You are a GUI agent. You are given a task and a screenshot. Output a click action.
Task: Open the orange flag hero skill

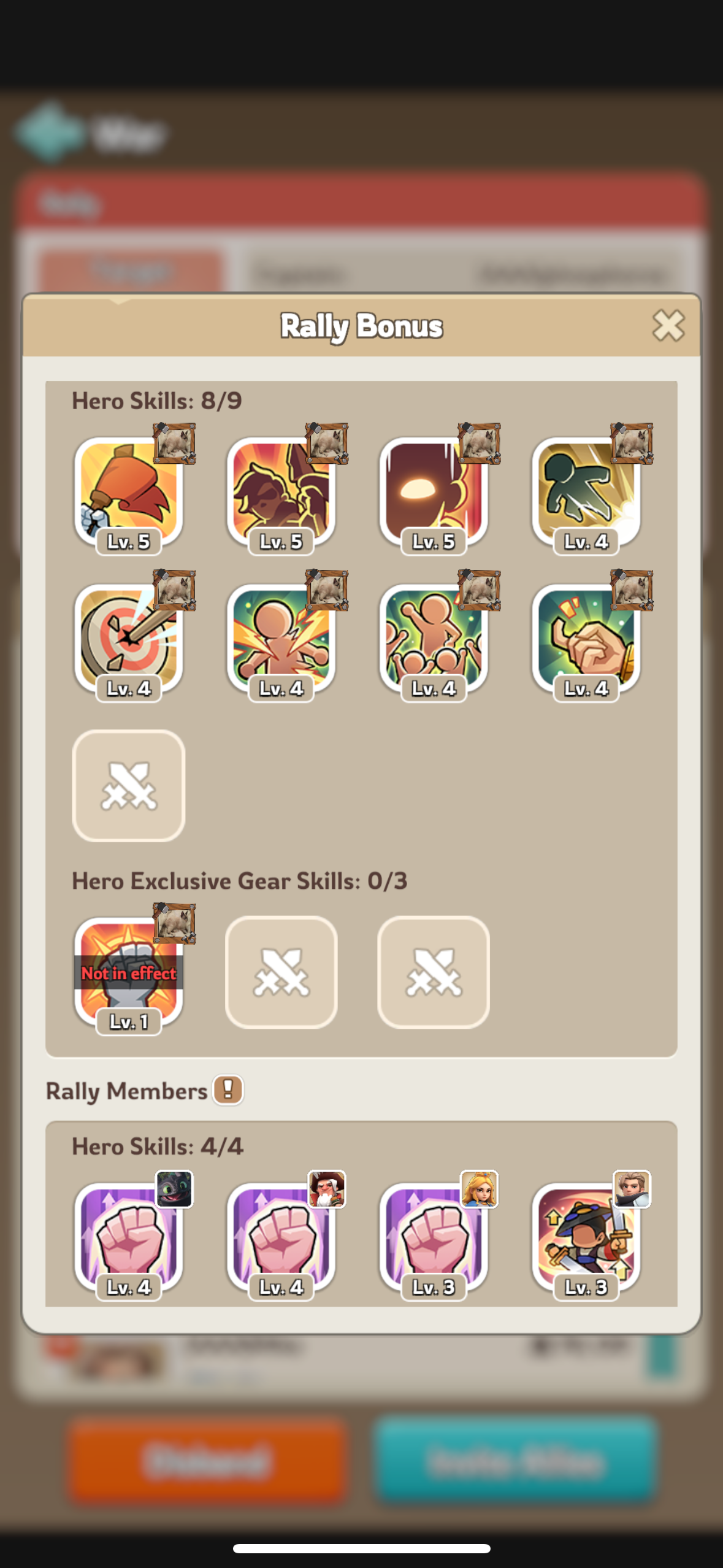129,492
